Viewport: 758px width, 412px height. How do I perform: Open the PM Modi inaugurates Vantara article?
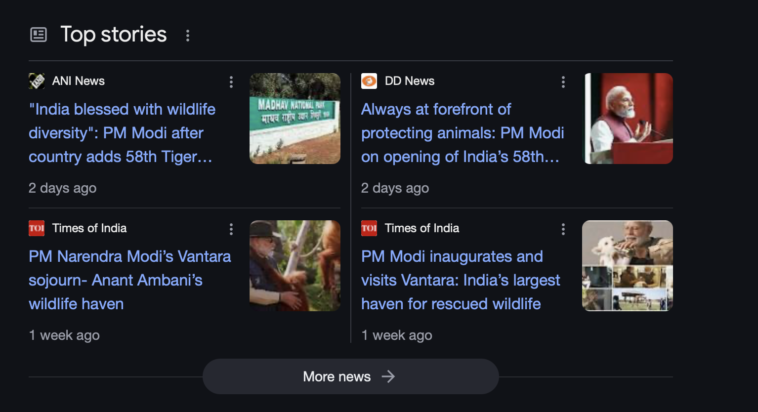click(x=460, y=280)
